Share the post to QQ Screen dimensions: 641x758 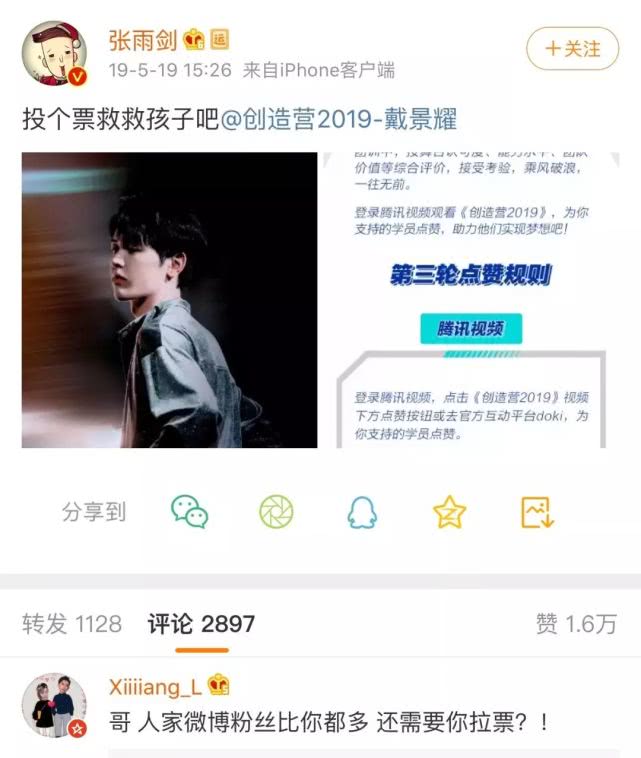pos(362,512)
